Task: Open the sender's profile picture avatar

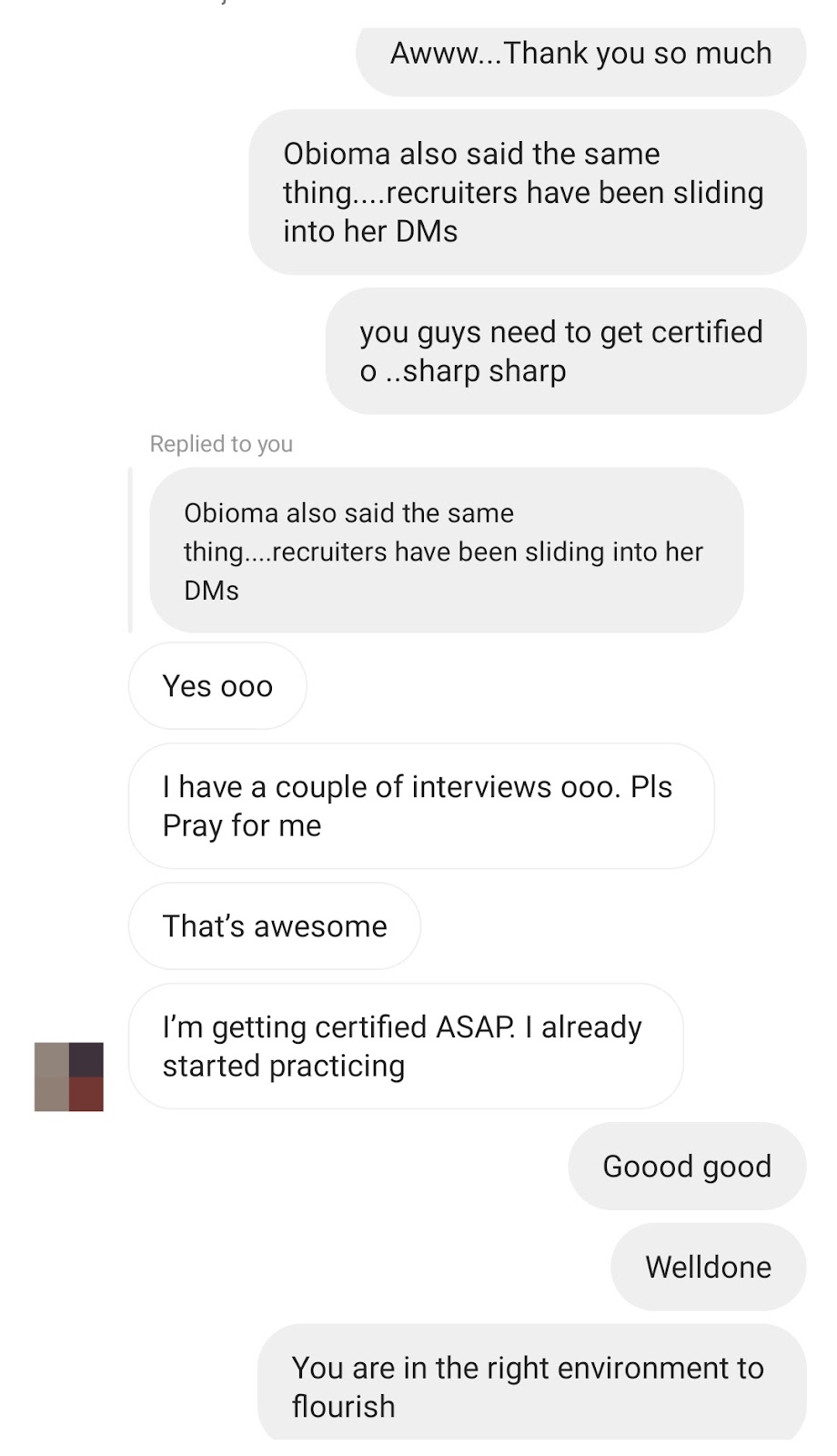Action: pos(68,1077)
